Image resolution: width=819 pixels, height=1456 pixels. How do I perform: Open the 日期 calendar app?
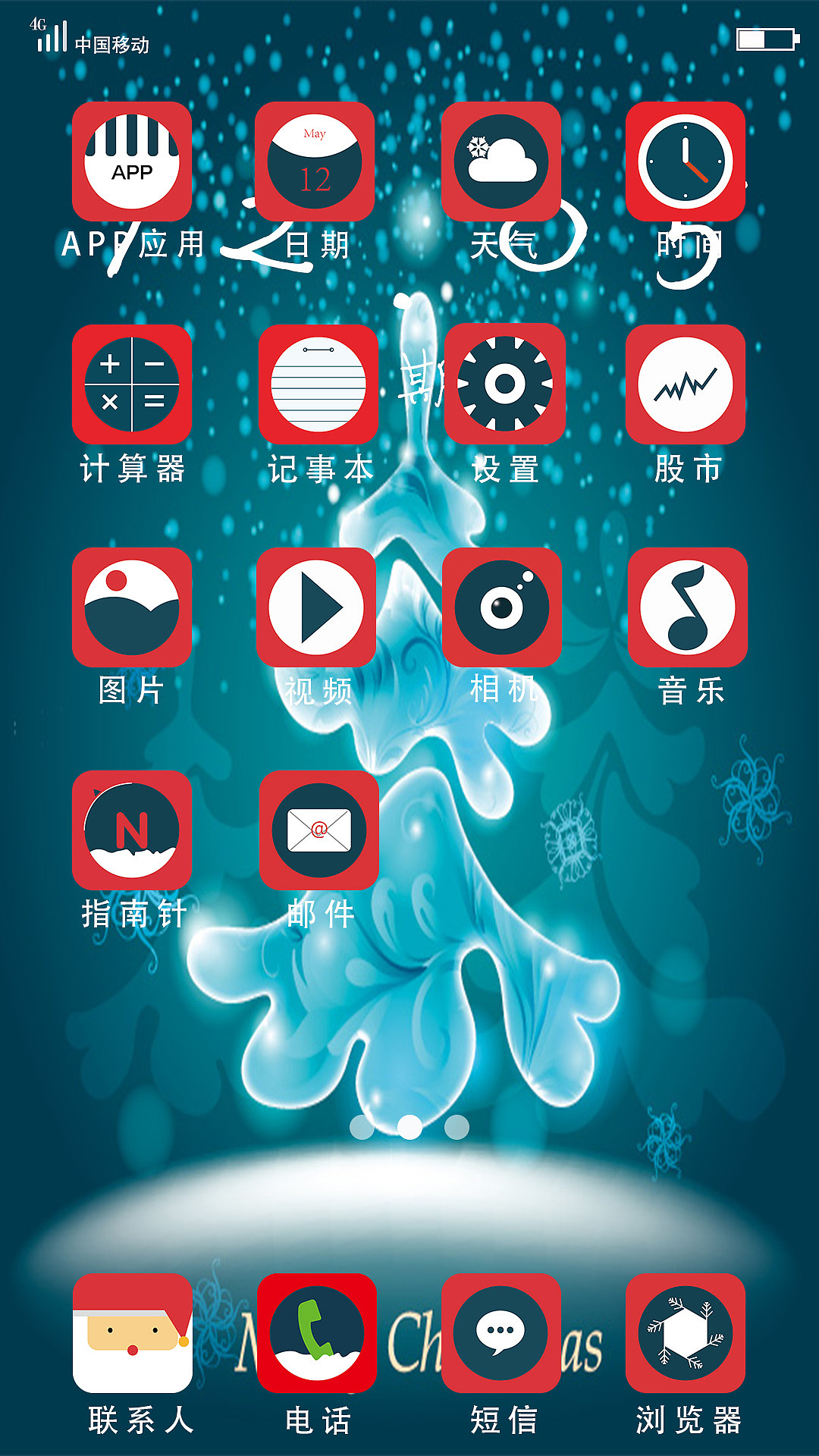tap(315, 162)
